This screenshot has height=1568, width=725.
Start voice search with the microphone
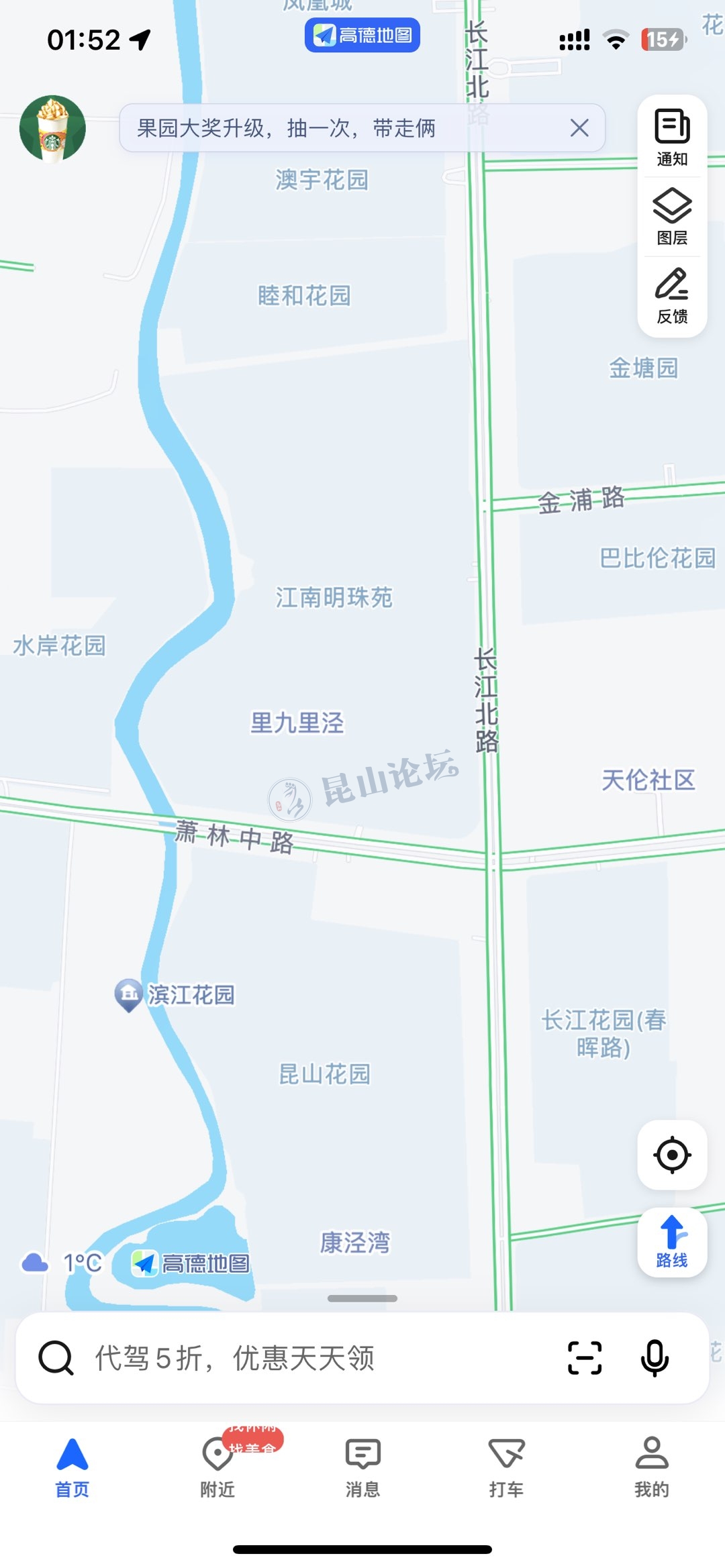655,1358
